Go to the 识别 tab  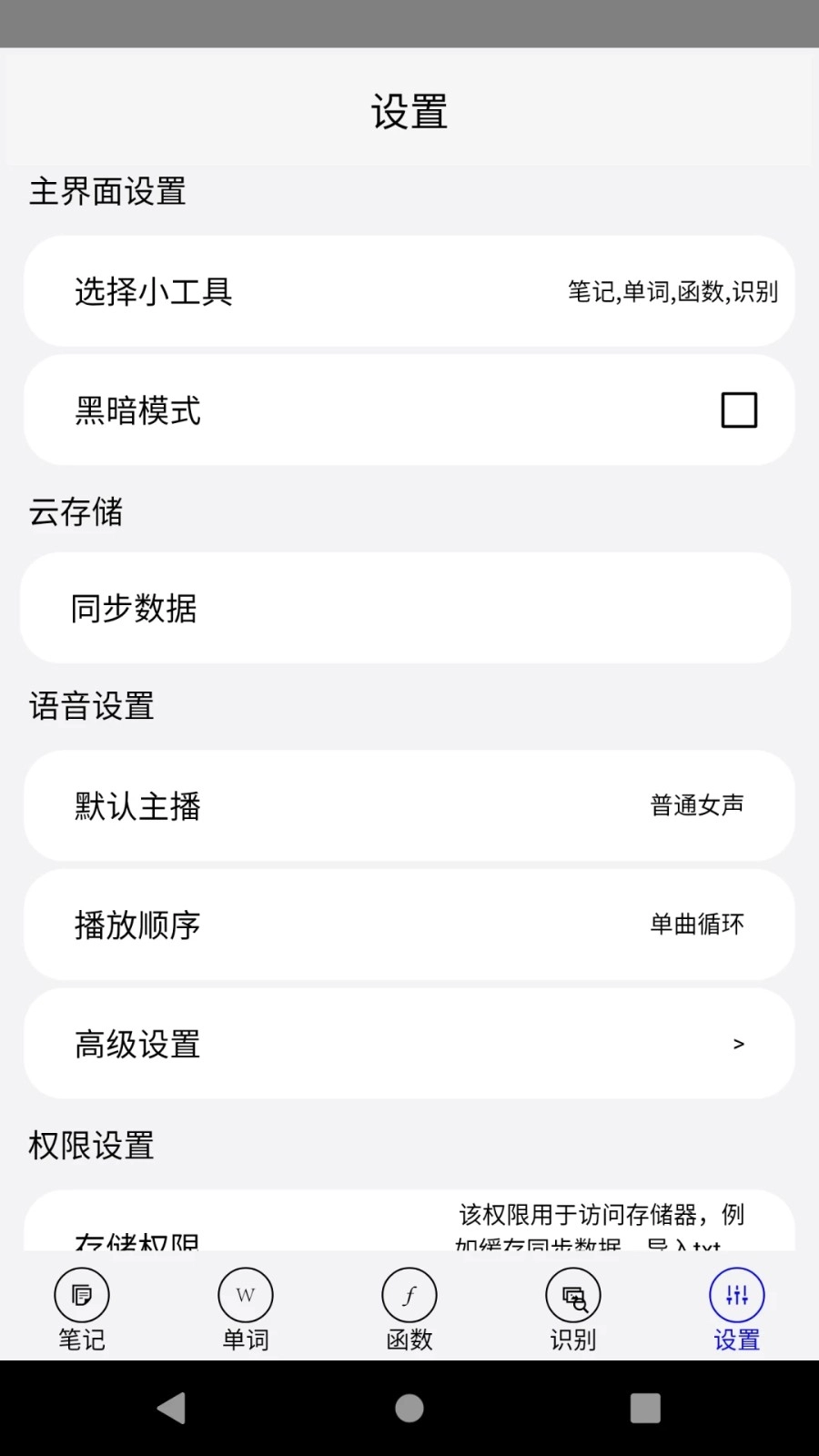(x=572, y=1308)
